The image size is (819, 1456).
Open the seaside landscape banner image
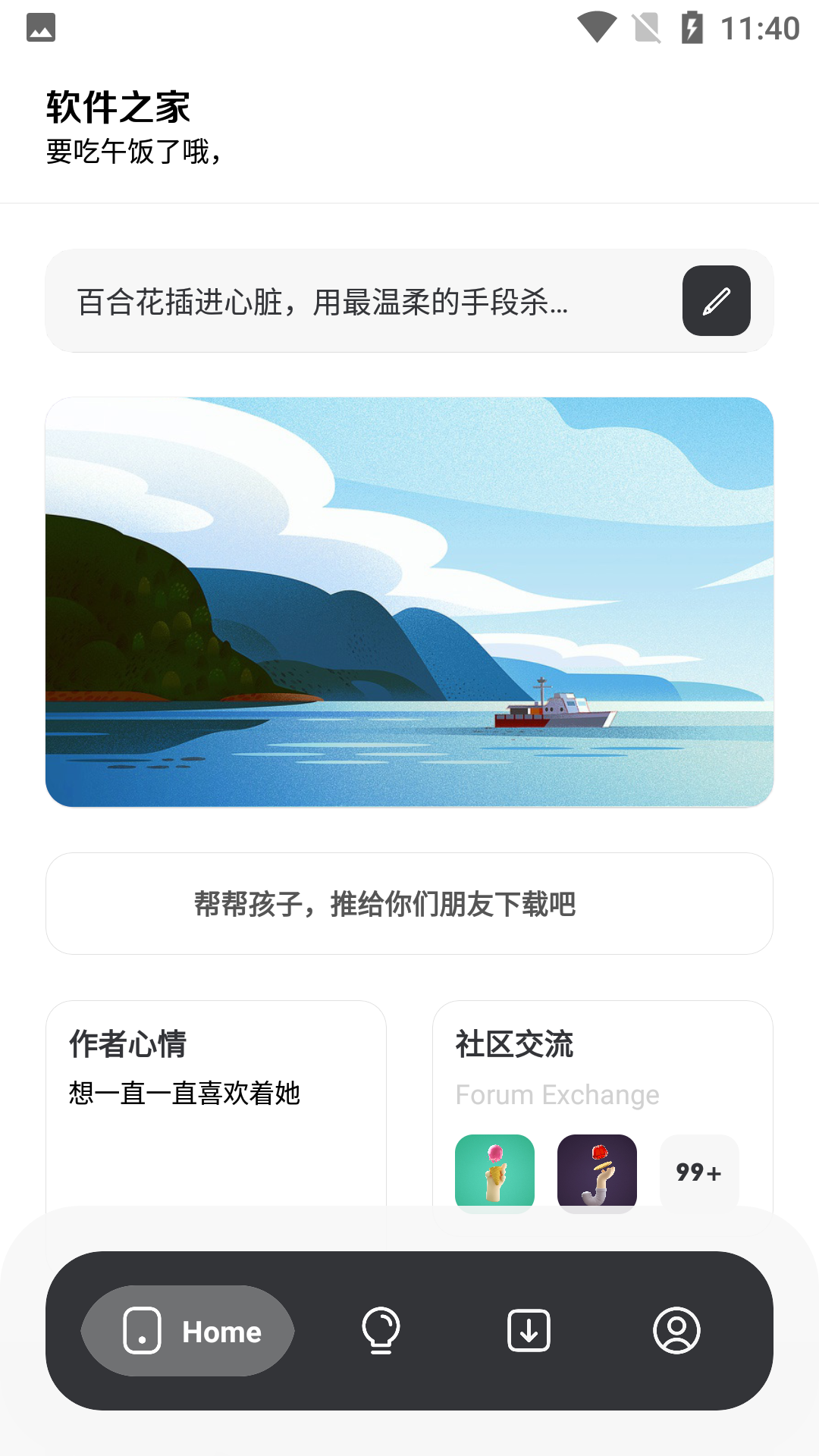pos(409,603)
